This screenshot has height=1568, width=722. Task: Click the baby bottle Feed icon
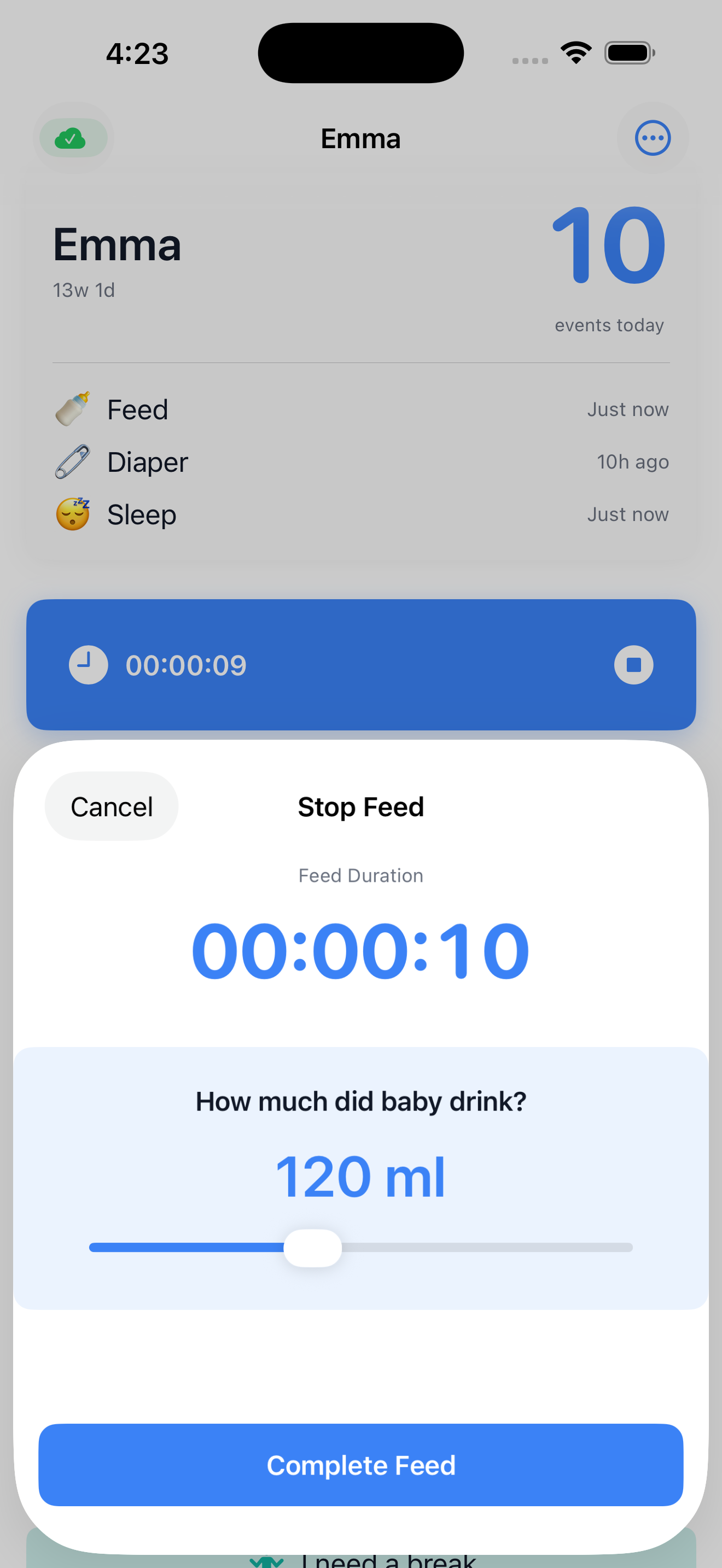tap(73, 408)
